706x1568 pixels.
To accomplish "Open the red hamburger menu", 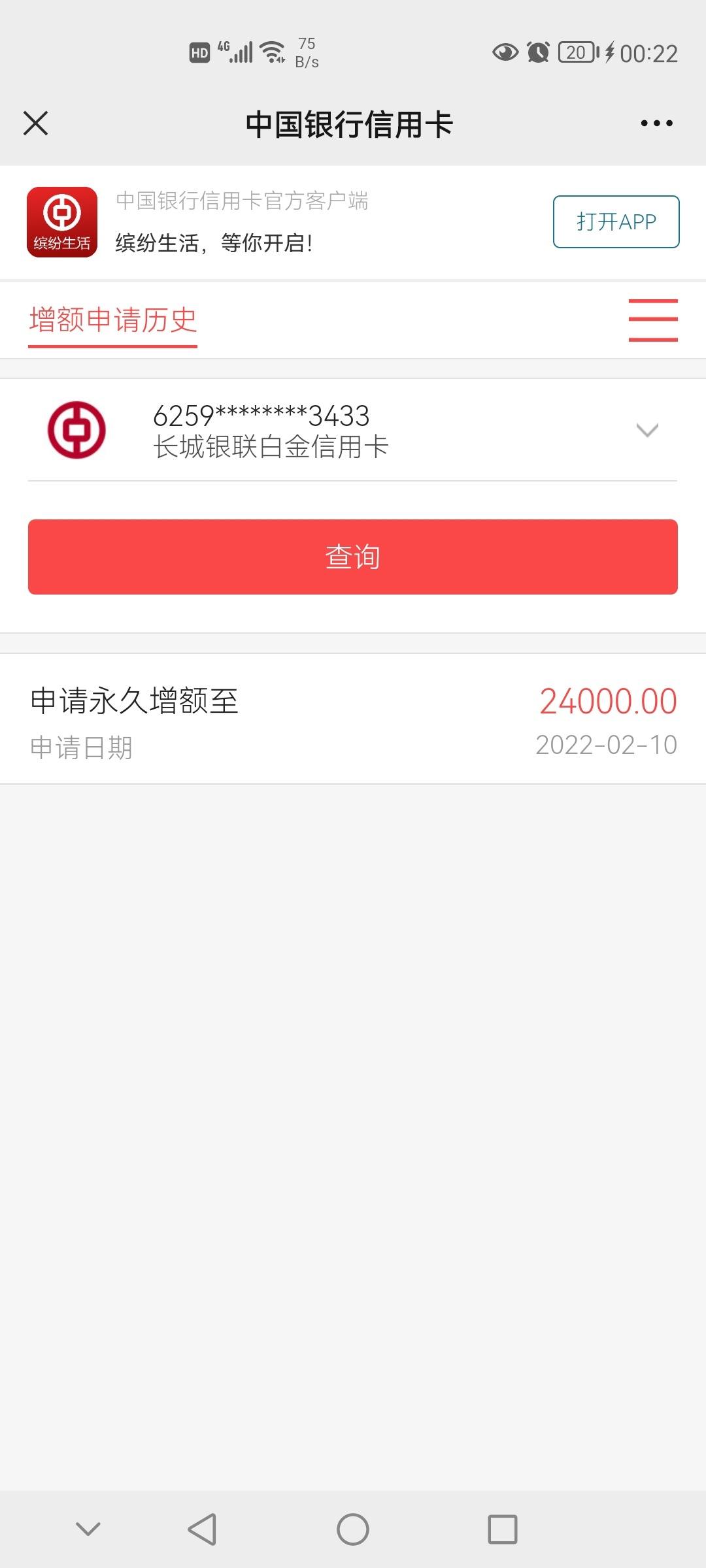I will pyautogui.click(x=653, y=320).
